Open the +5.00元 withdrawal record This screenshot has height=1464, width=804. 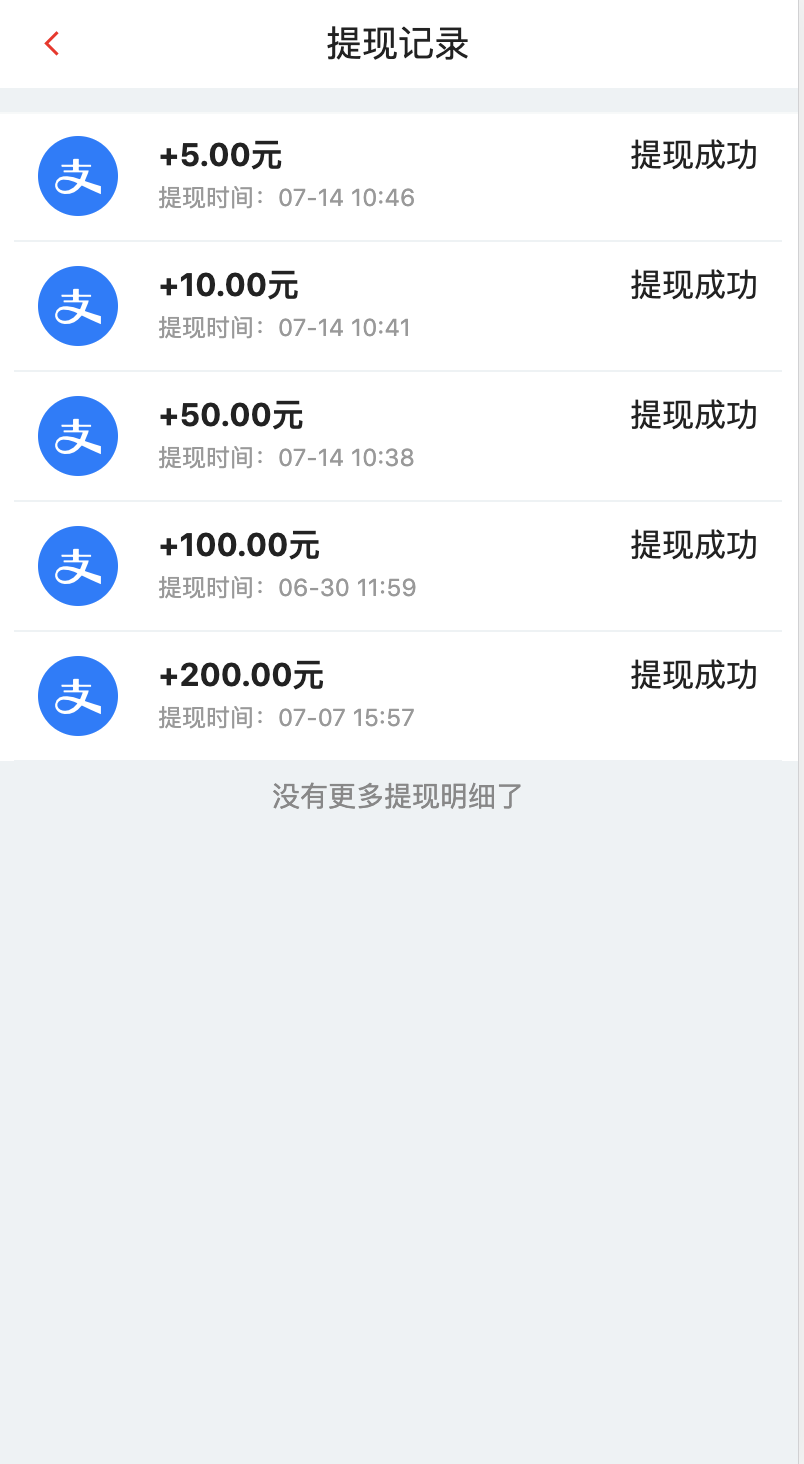[x=400, y=175]
